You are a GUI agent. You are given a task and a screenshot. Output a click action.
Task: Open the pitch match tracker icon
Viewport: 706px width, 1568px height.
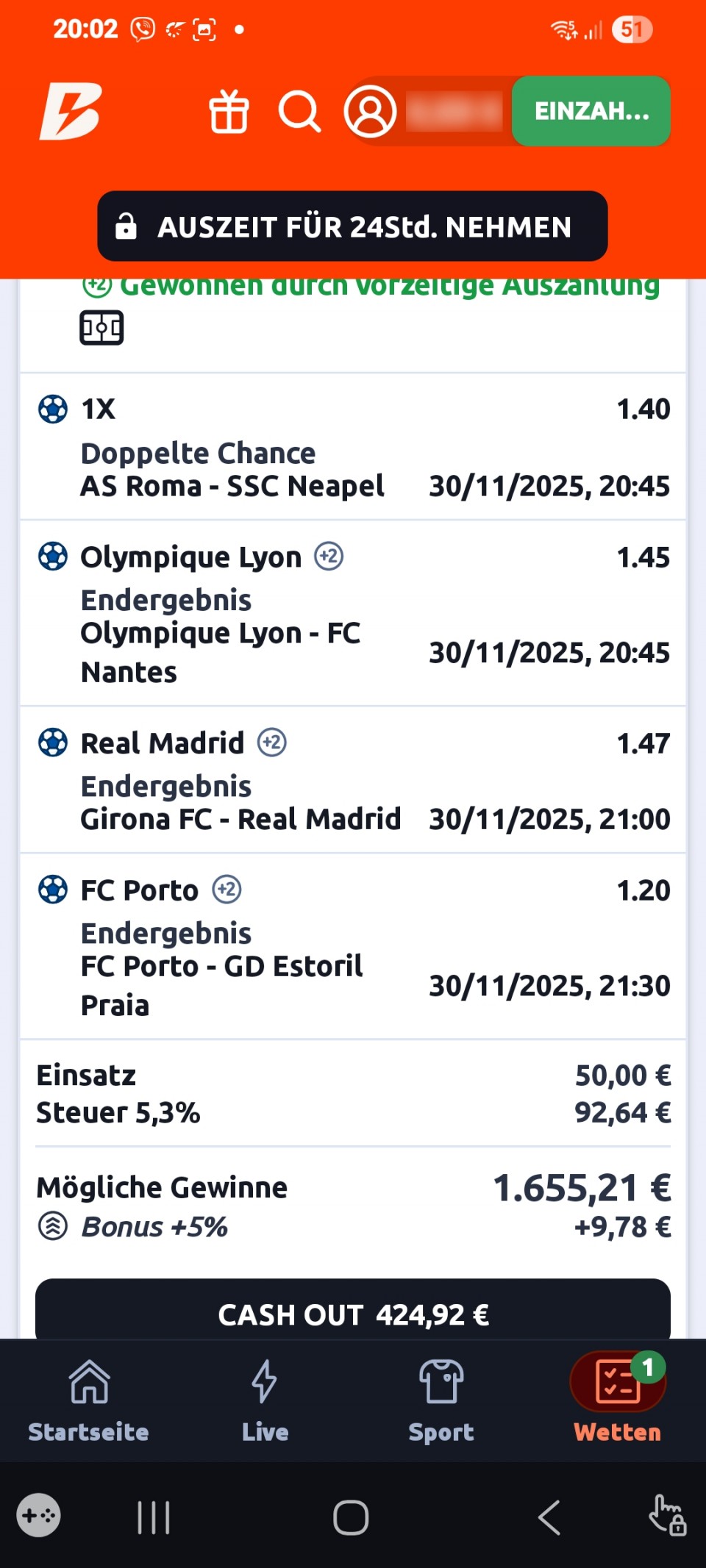(x=101, y=328)
